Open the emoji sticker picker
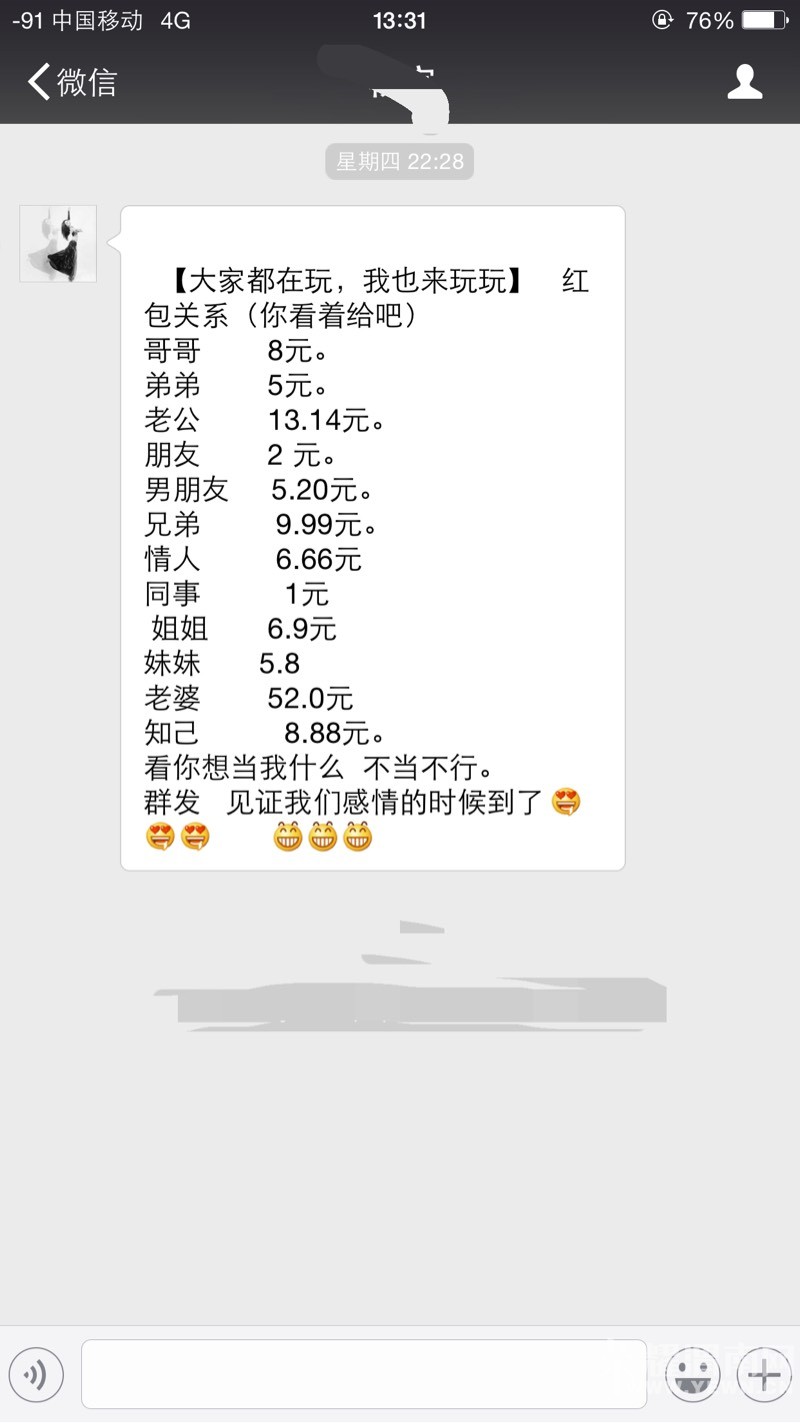The image size is (800, 1423). point(692,1375)
